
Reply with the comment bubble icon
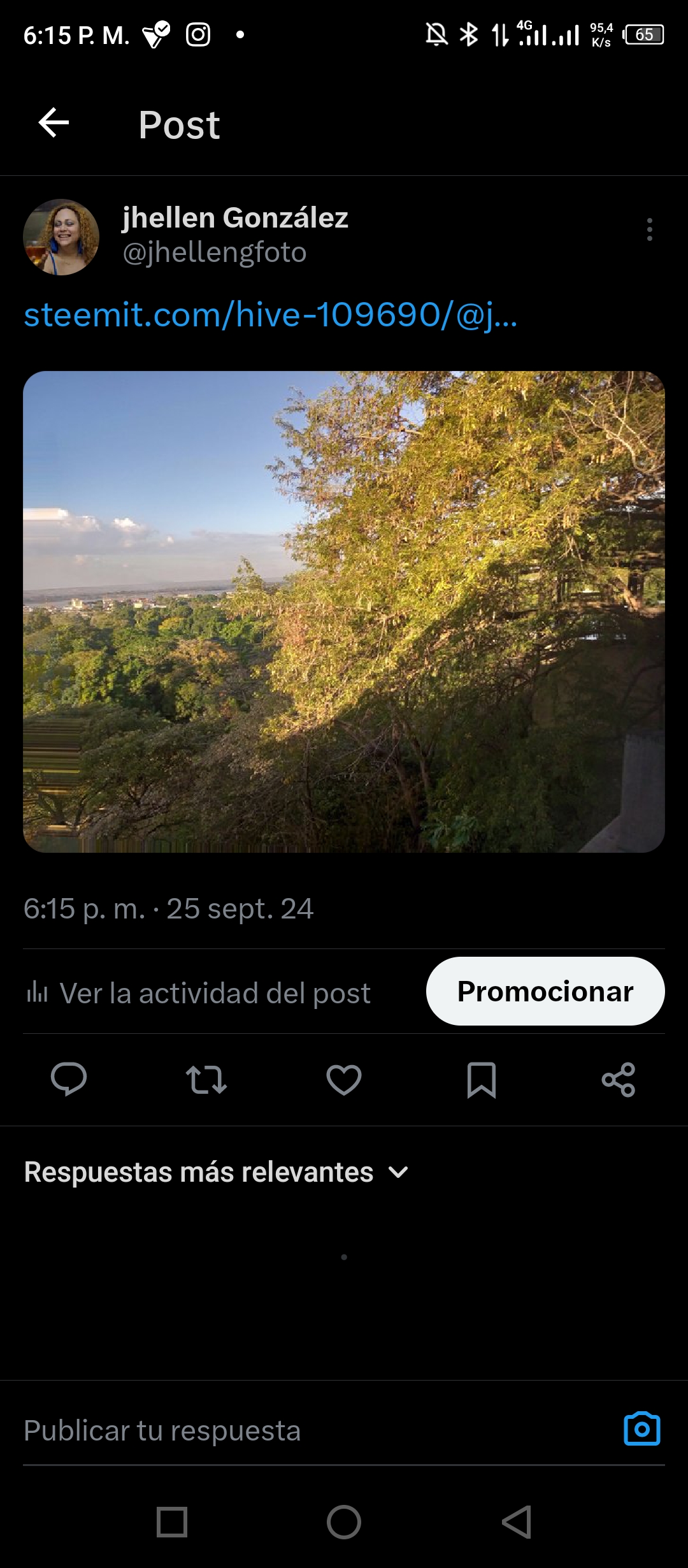pyautogui.click(x=69, y=1079)
